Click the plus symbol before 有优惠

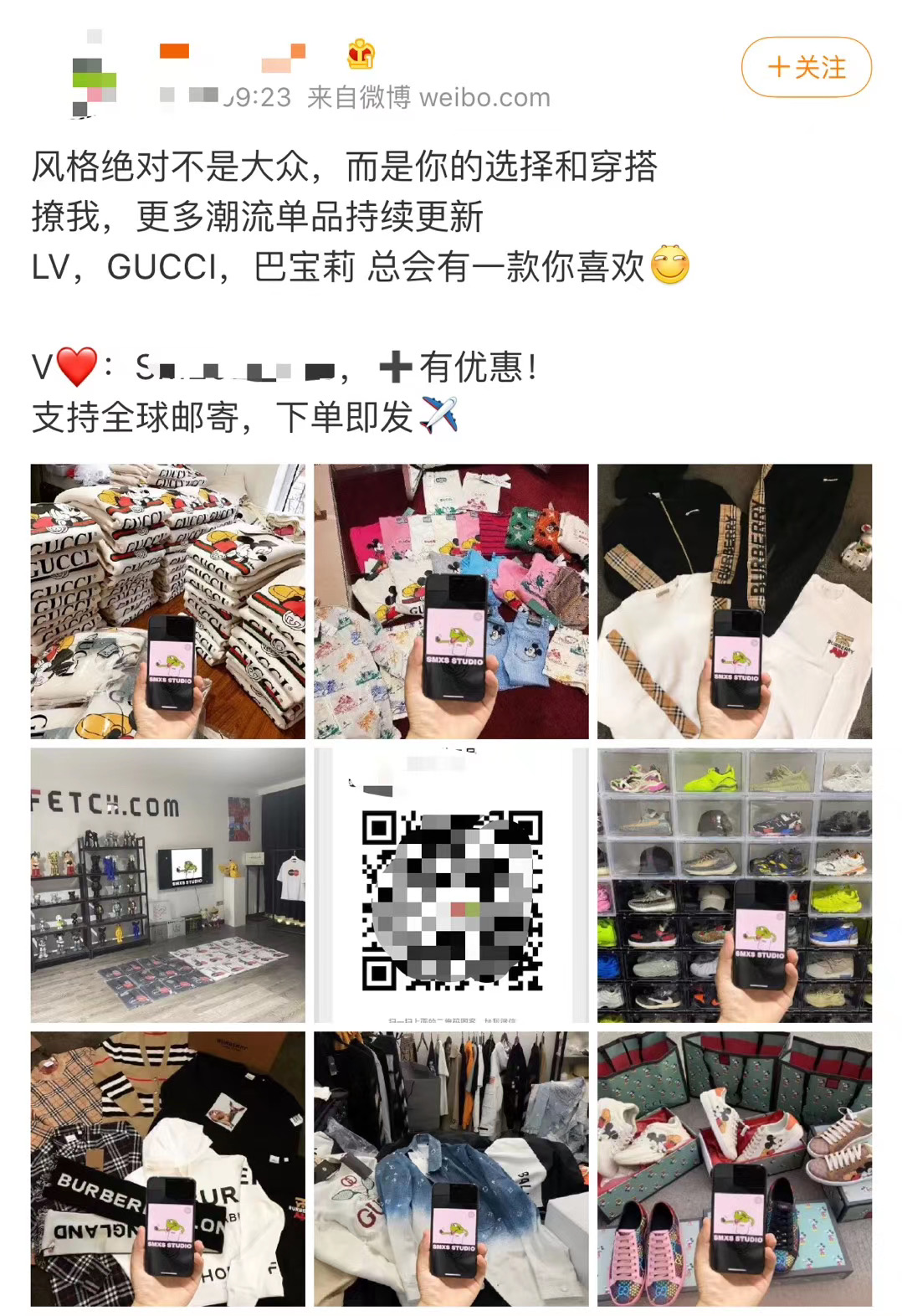click(396, 365)
